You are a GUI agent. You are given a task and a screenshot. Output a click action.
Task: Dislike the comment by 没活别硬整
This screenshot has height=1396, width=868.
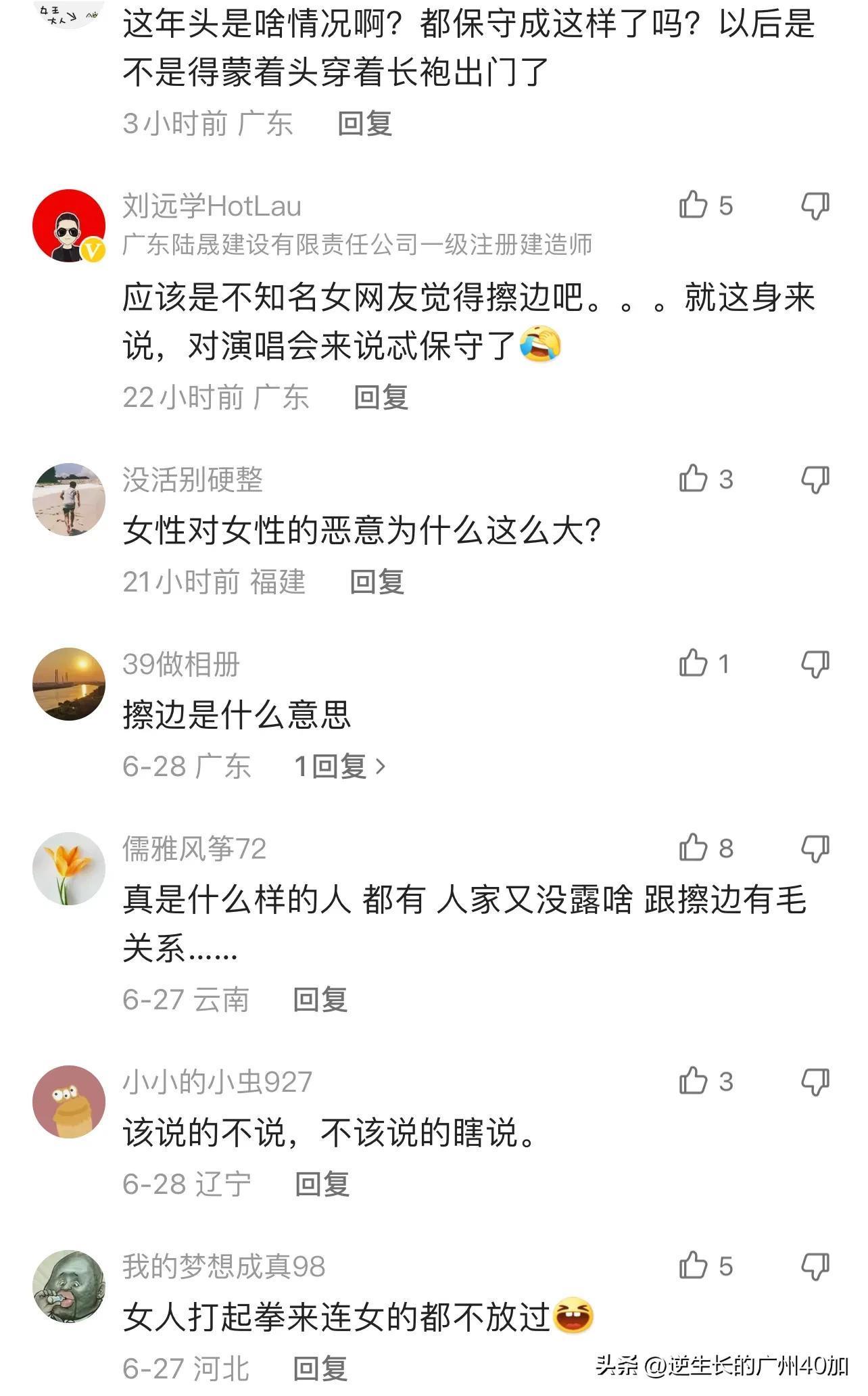815,479
